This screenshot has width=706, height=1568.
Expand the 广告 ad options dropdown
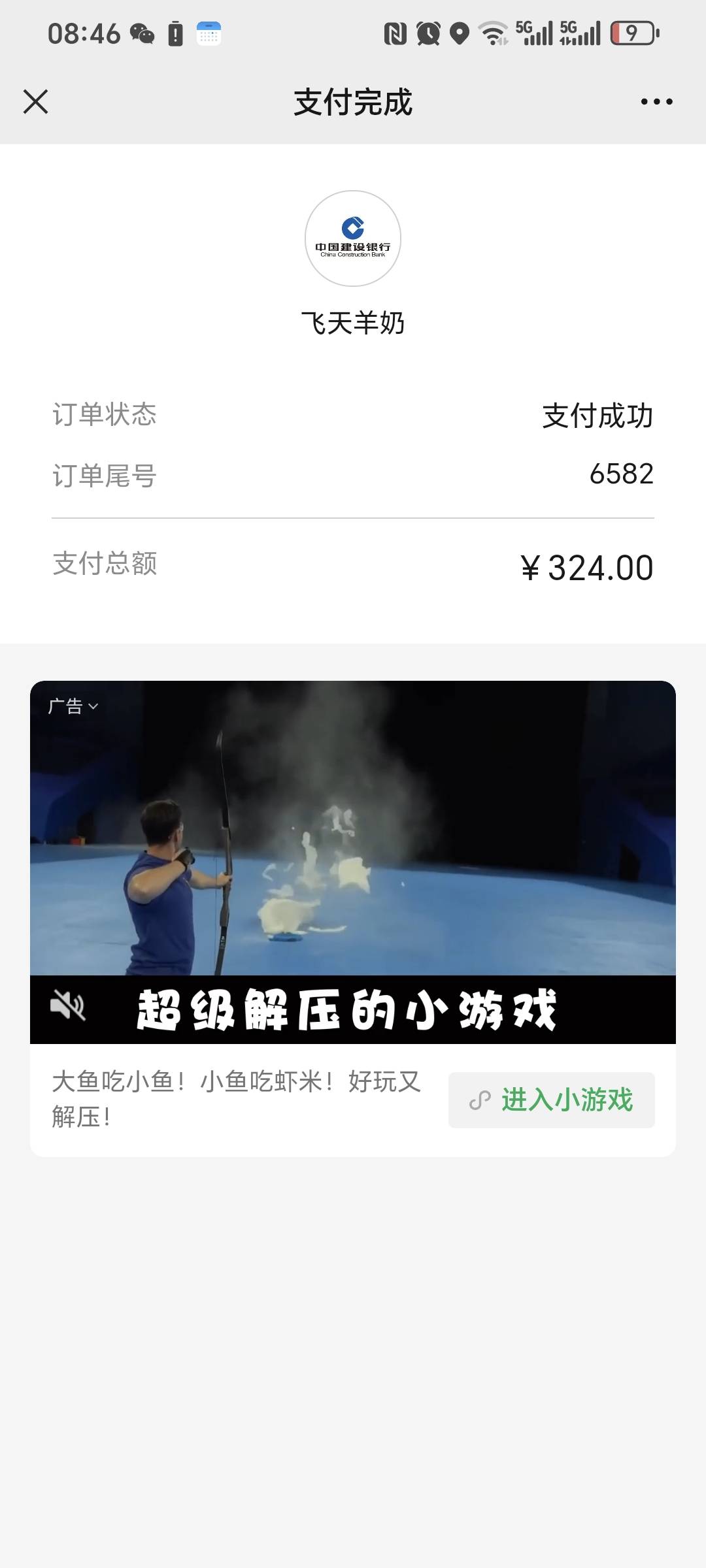73,706
